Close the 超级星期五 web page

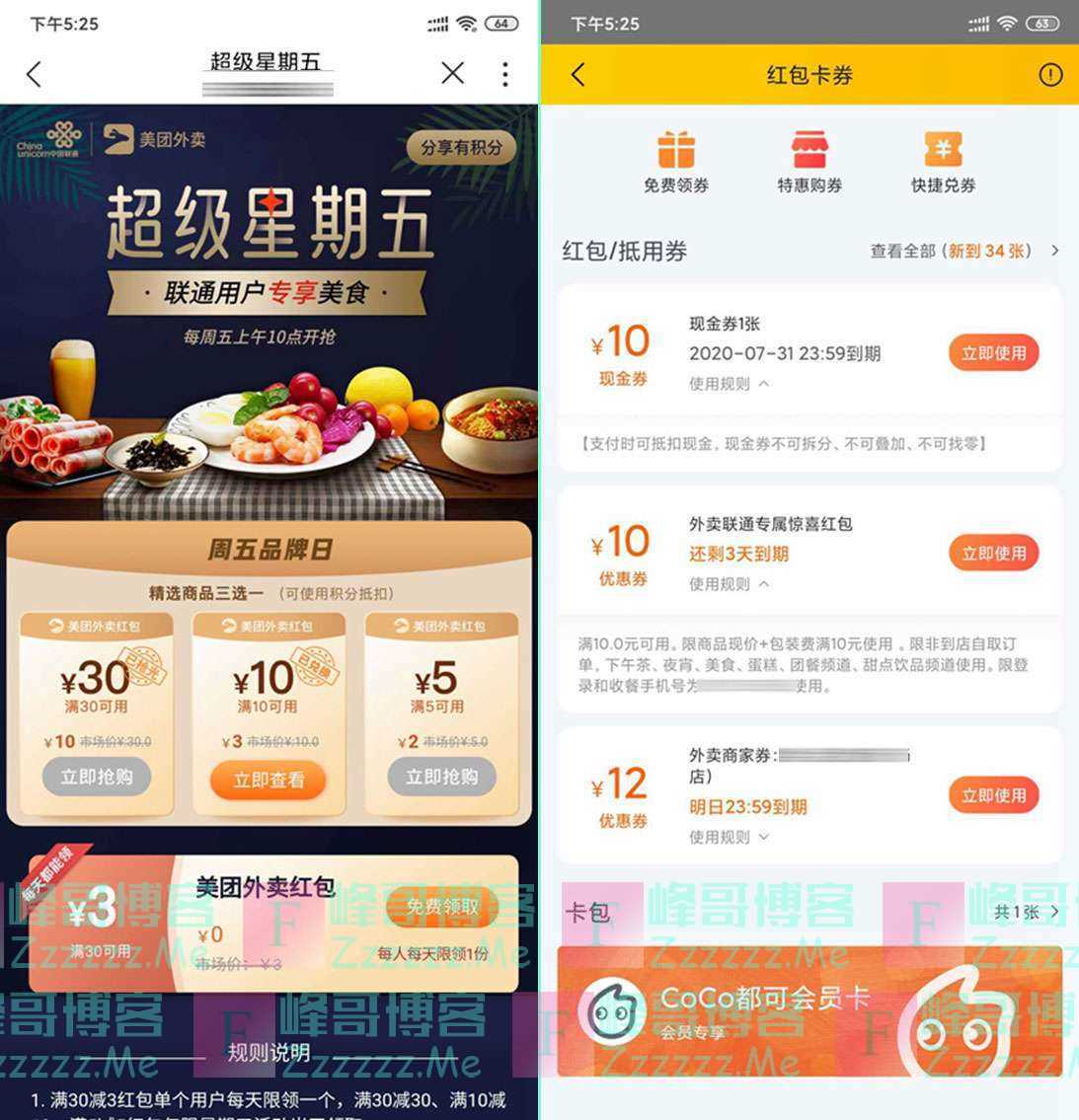[x=452, y=73]
